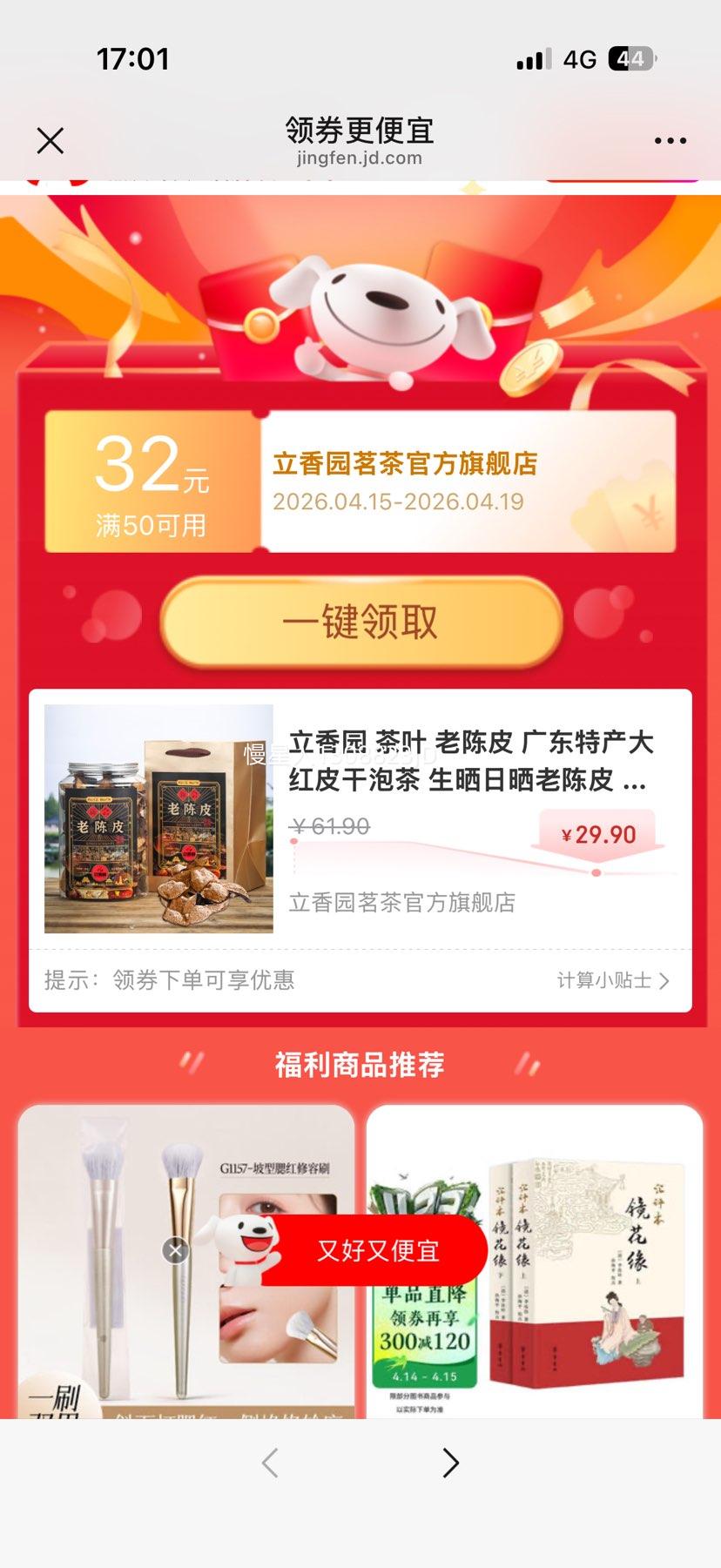Click the battery indicator showing 44
This screenshot has height=1568, width=721.
click(x=630, y=58)
